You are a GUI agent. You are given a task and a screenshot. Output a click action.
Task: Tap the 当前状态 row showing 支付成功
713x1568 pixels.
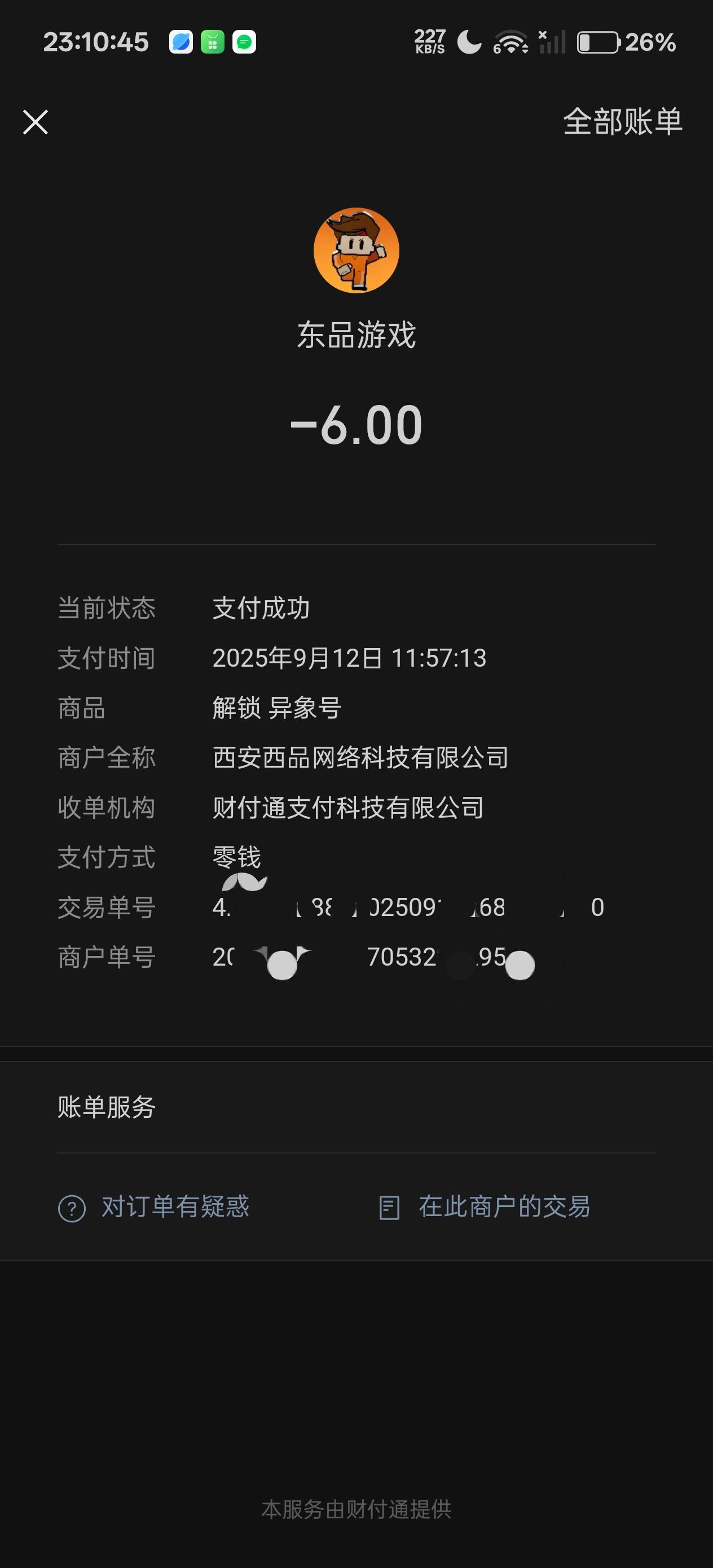click(x=183, y=607)
